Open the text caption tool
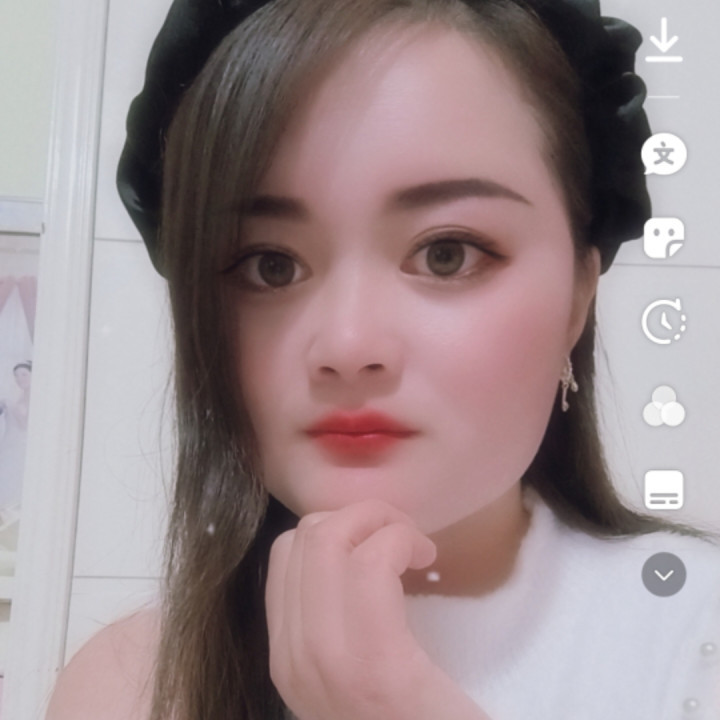The width and height of the screenshot is (720, 720). [664, 154]
